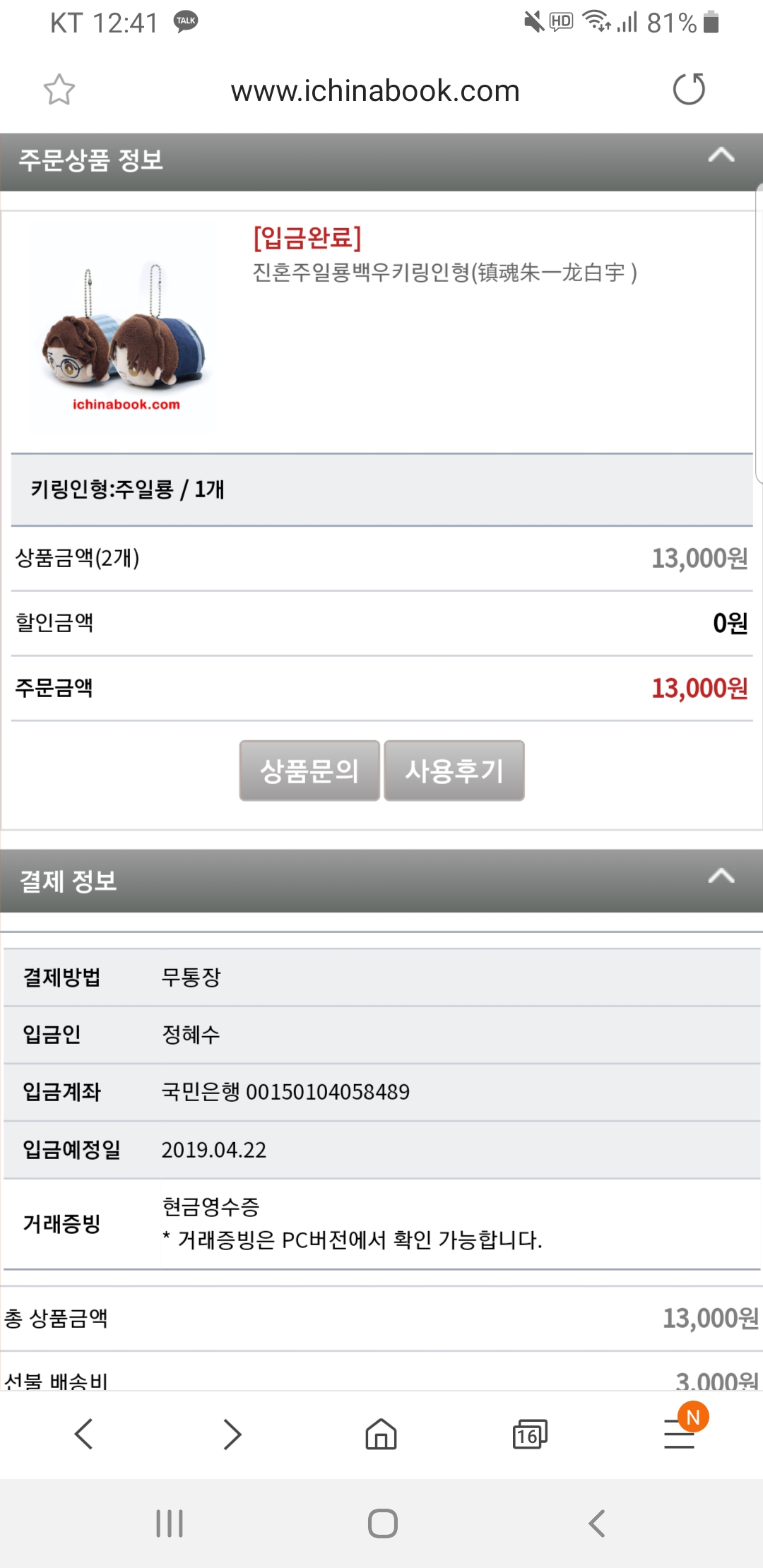The image size is (763, 1568).
Task: Reload the page
Action: tap(689, 90)
